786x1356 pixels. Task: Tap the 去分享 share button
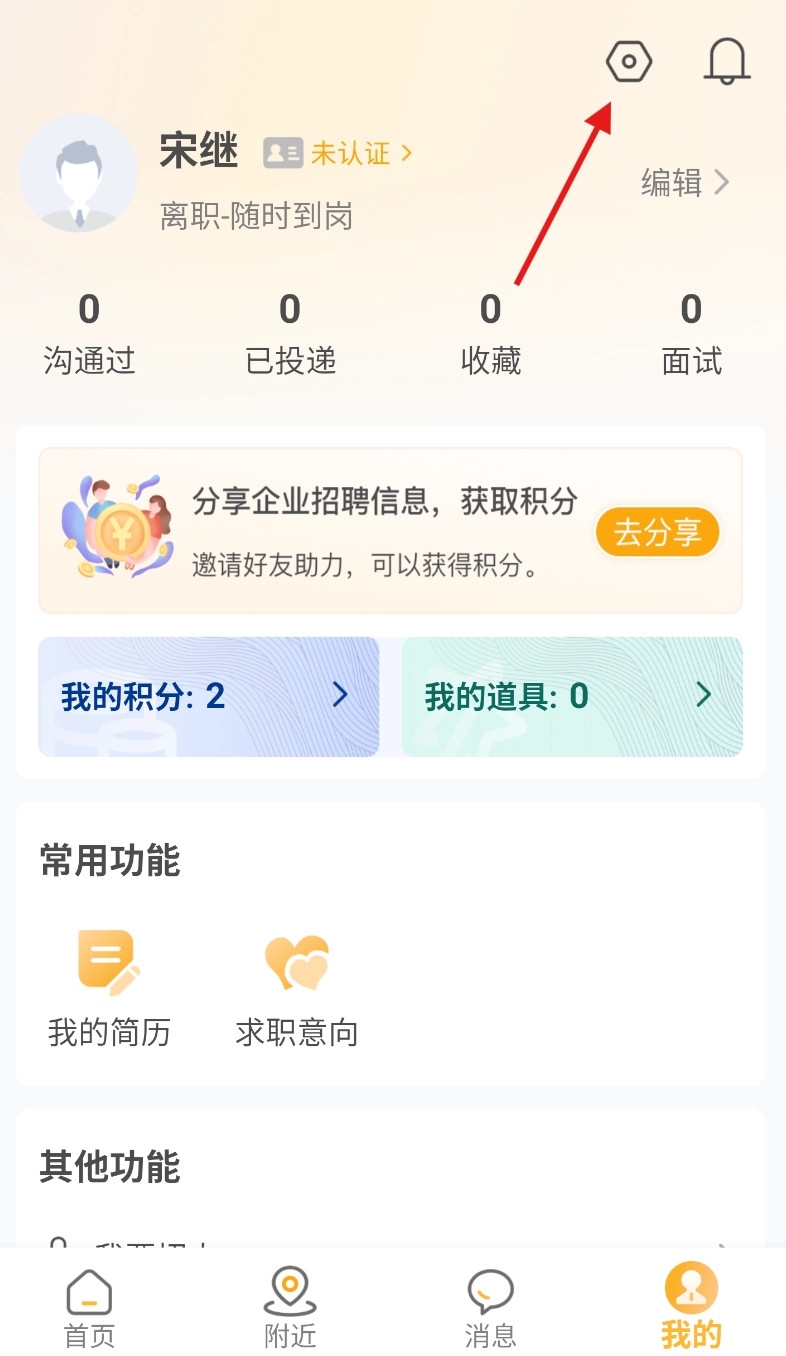pos(657,531)
